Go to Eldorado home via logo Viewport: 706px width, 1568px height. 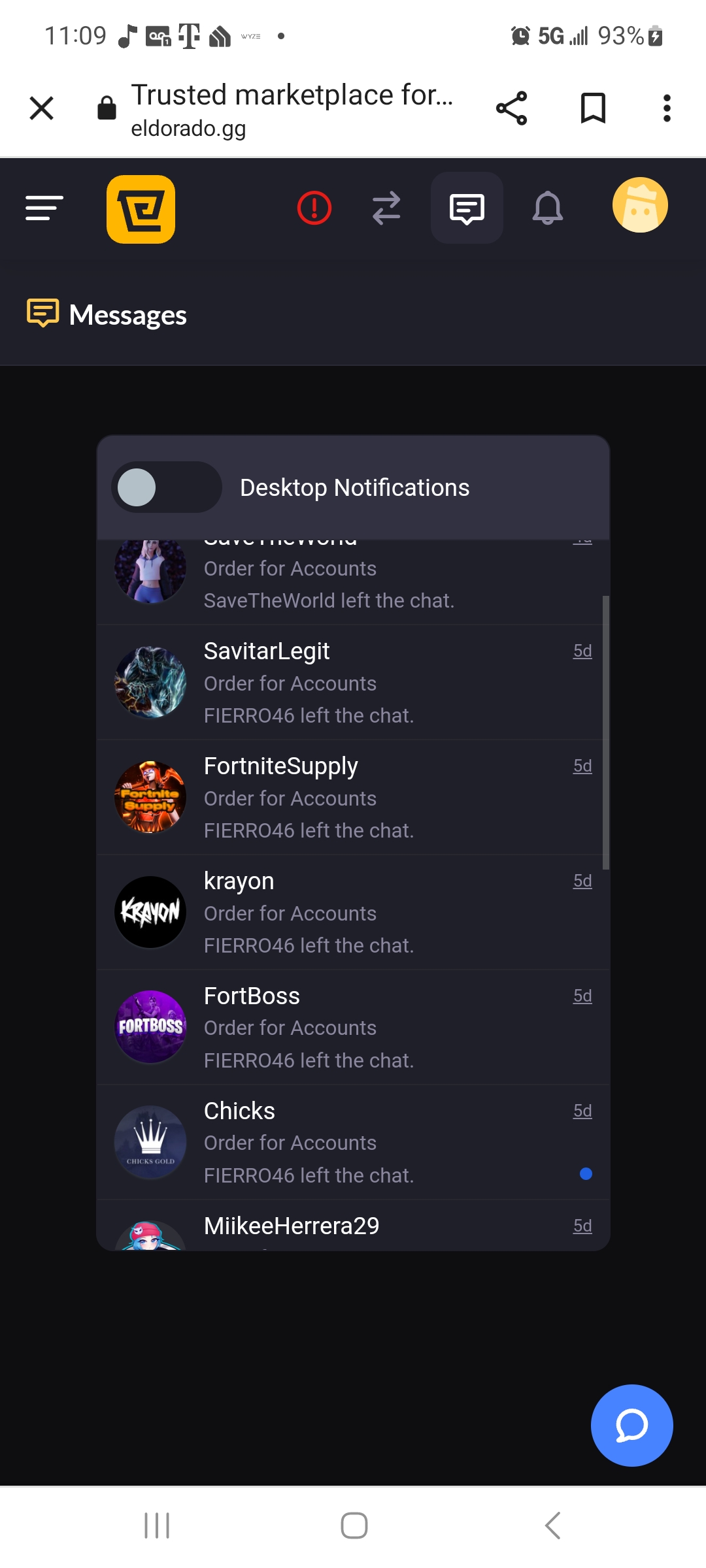click(141, 209)
